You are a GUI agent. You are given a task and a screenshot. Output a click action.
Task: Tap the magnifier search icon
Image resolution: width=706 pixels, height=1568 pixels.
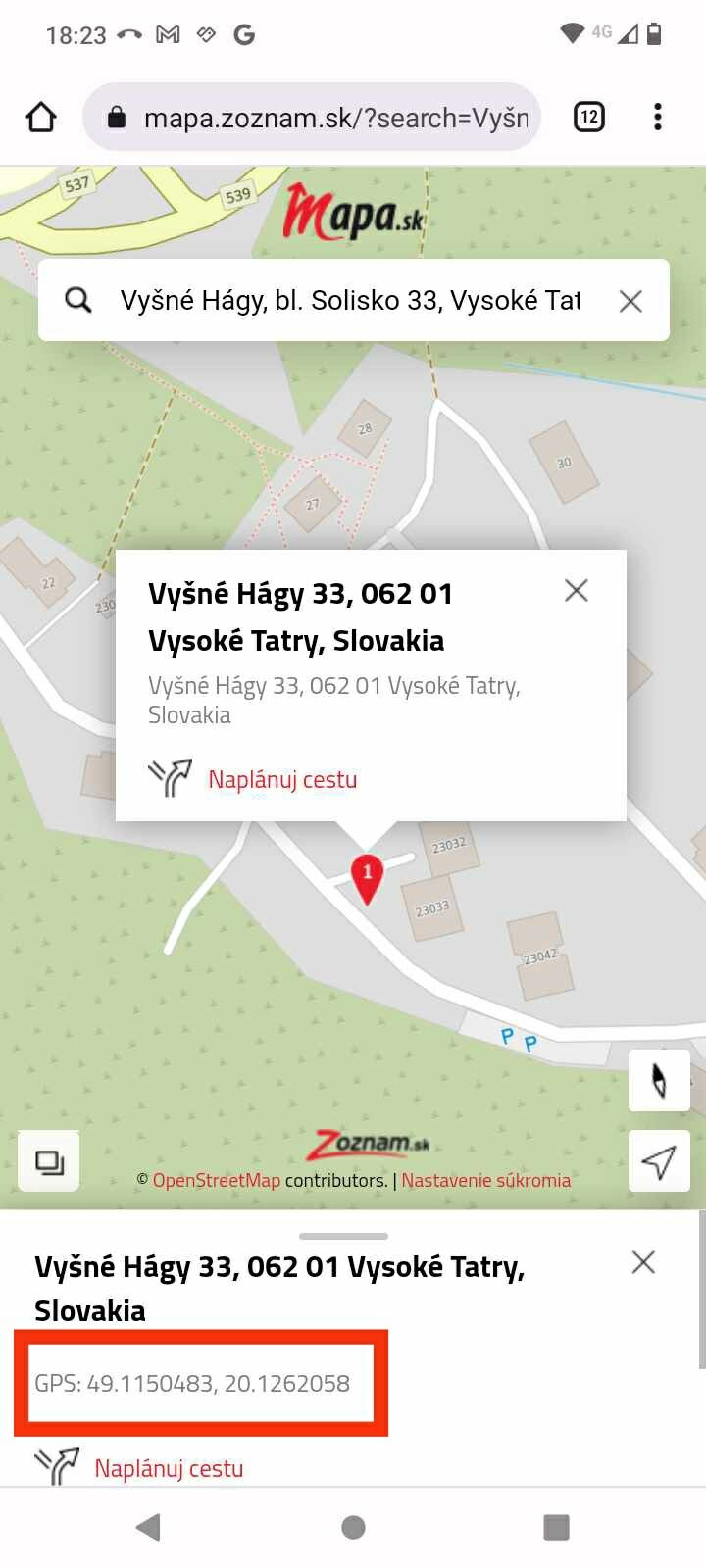click(78, 300)
